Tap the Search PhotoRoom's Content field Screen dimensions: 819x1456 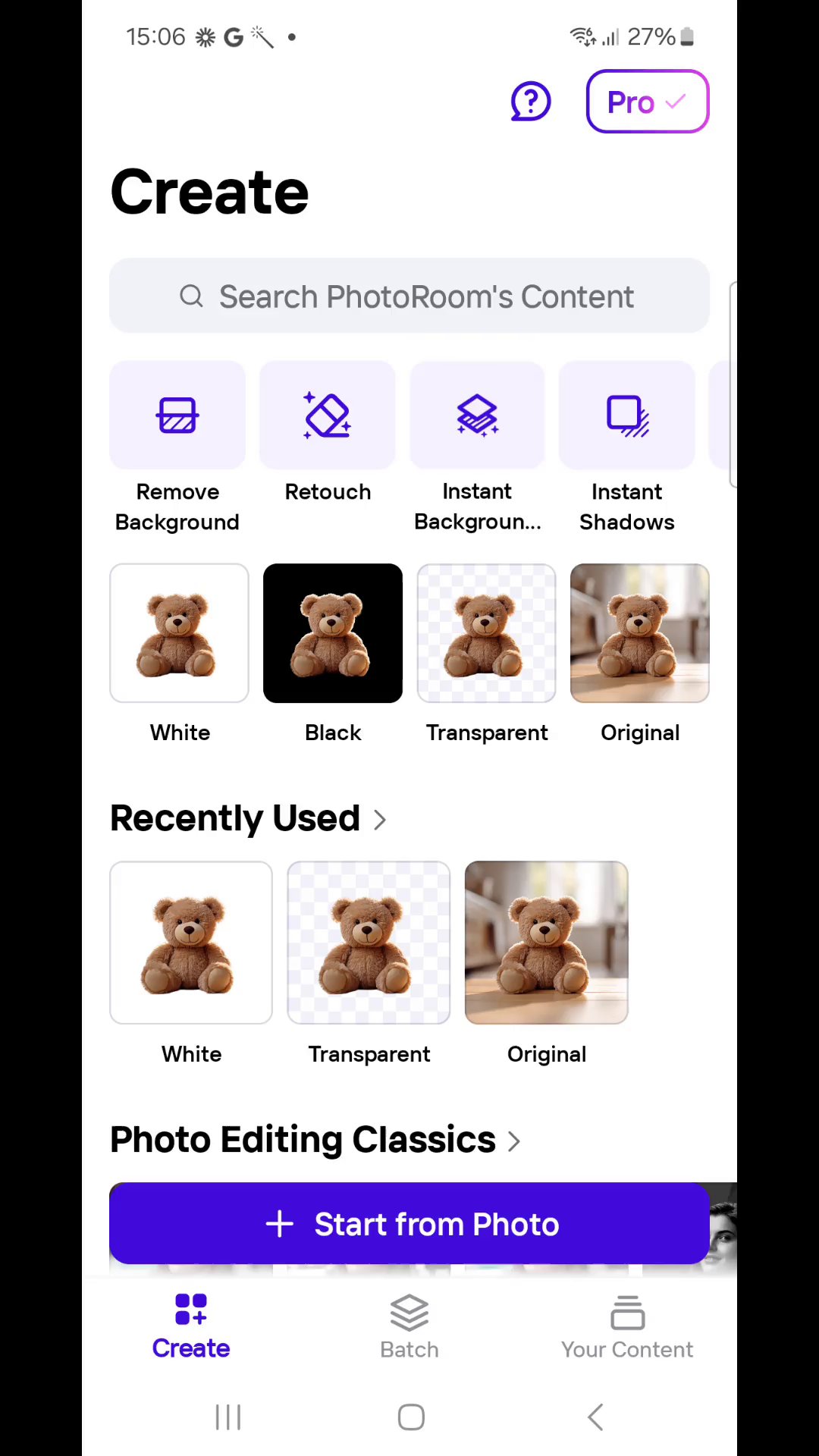(409, 296)
